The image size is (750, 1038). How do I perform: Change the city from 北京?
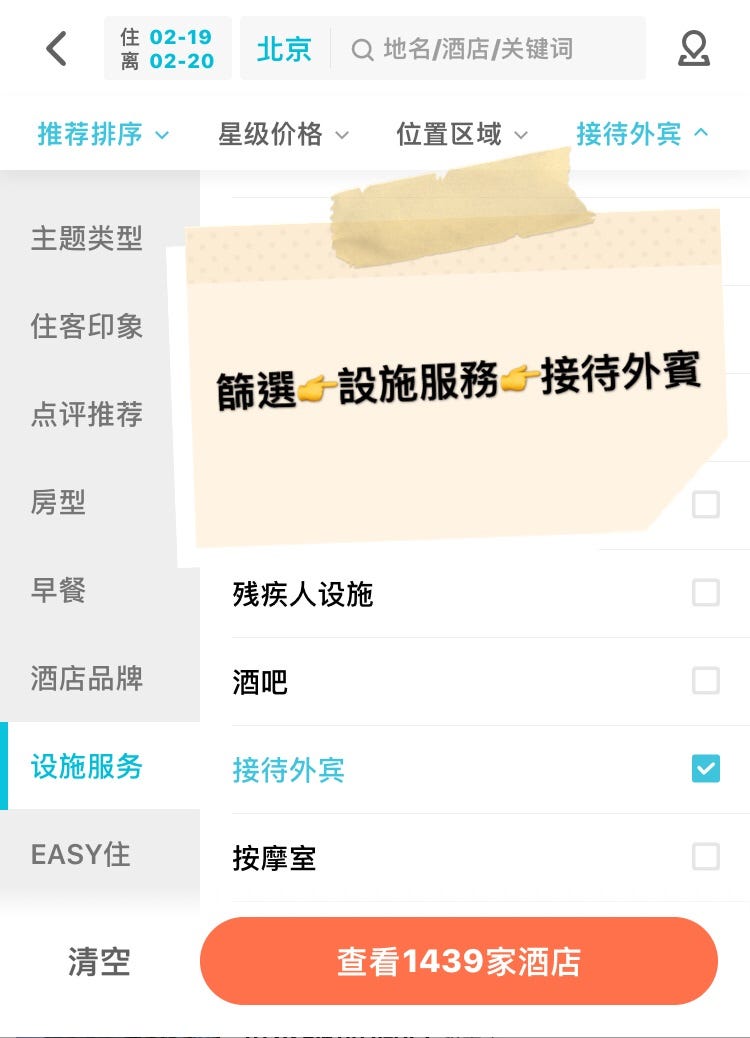tap(284, 49)
